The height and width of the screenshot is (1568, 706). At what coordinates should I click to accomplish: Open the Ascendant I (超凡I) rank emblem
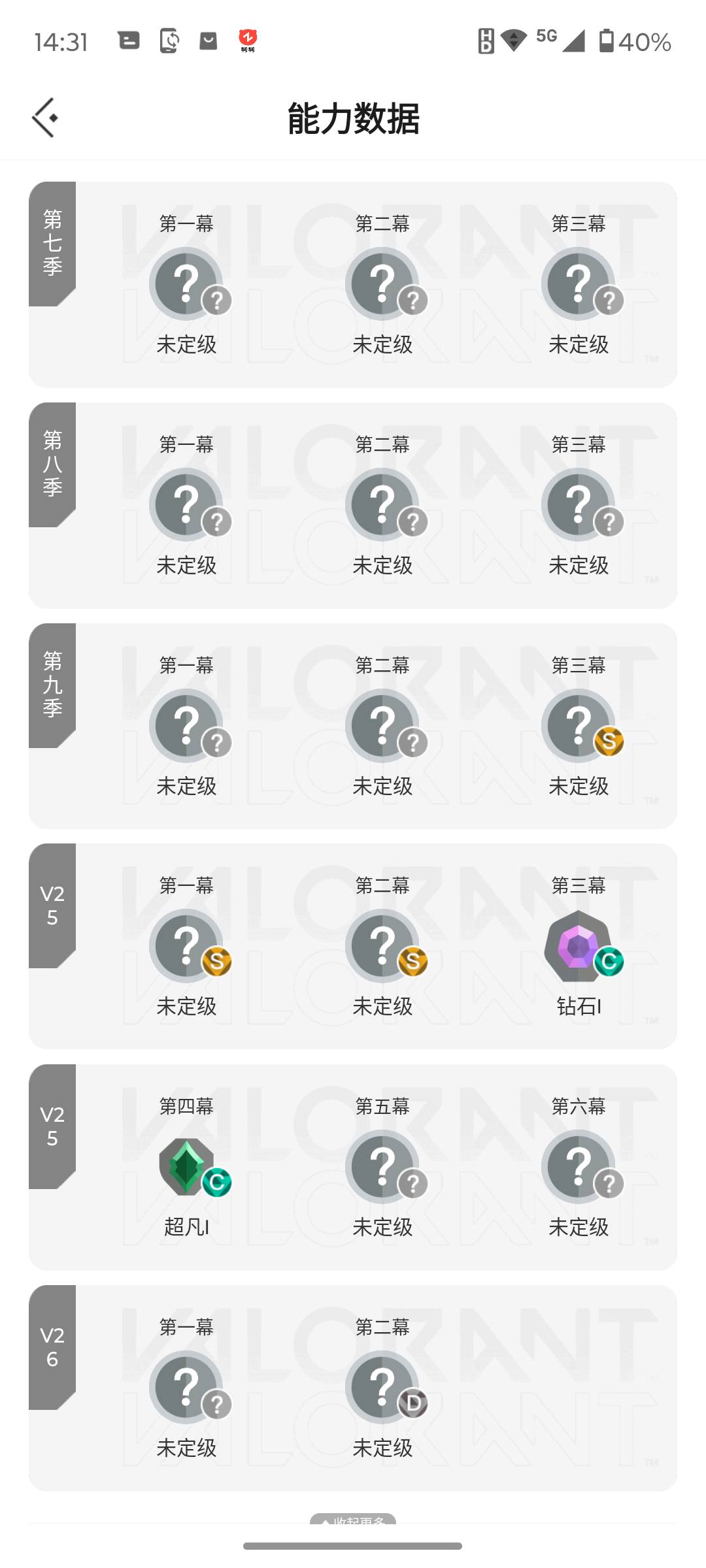tap(188, 1166)
